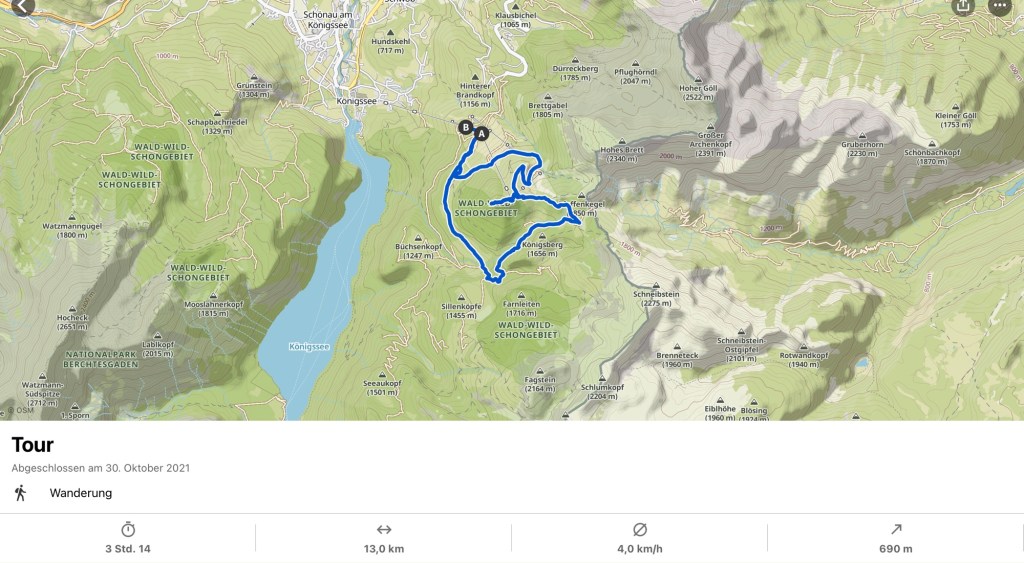Tap the end marker B on map
1024x563 pixels.
(465, 127)
